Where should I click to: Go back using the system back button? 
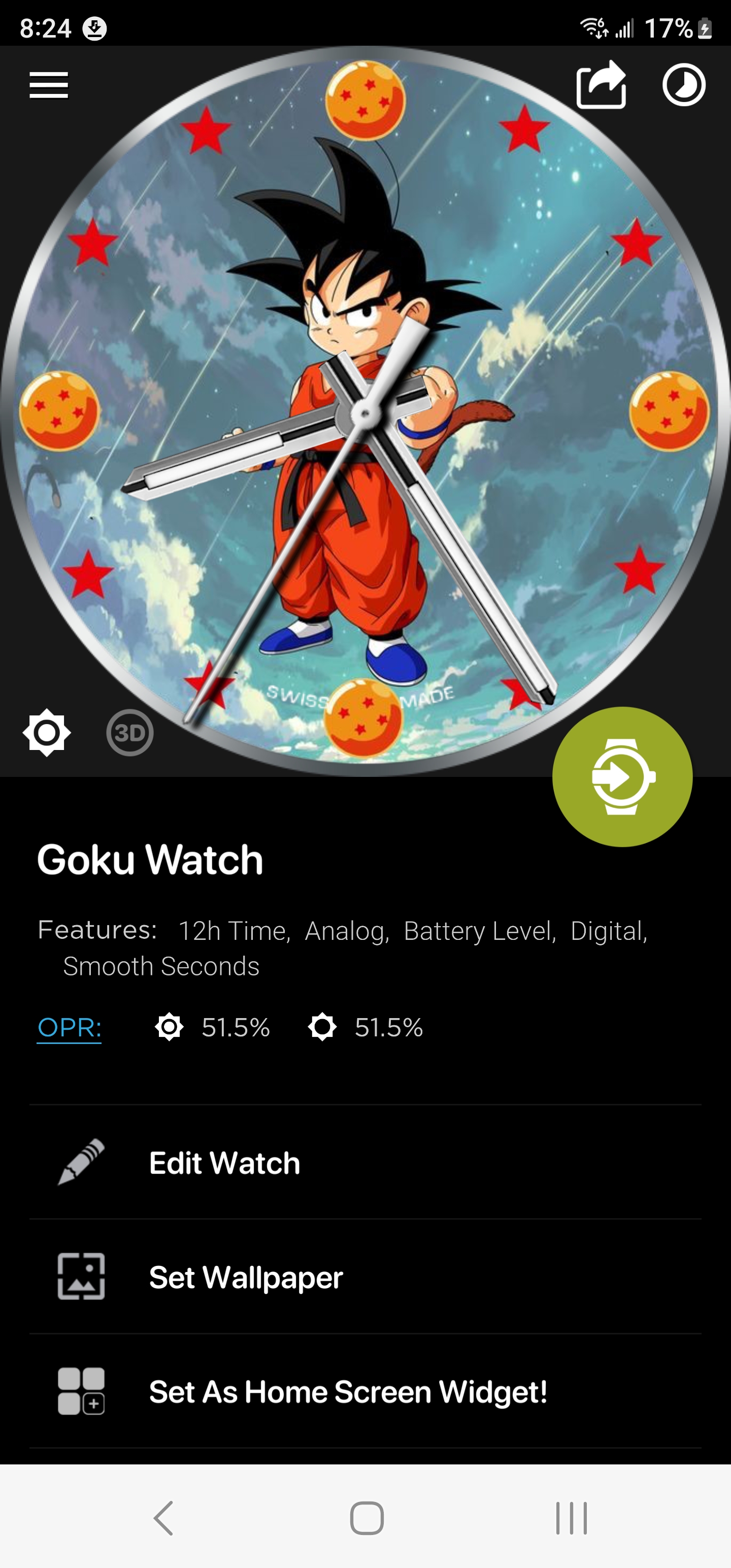coord(163,1518)
